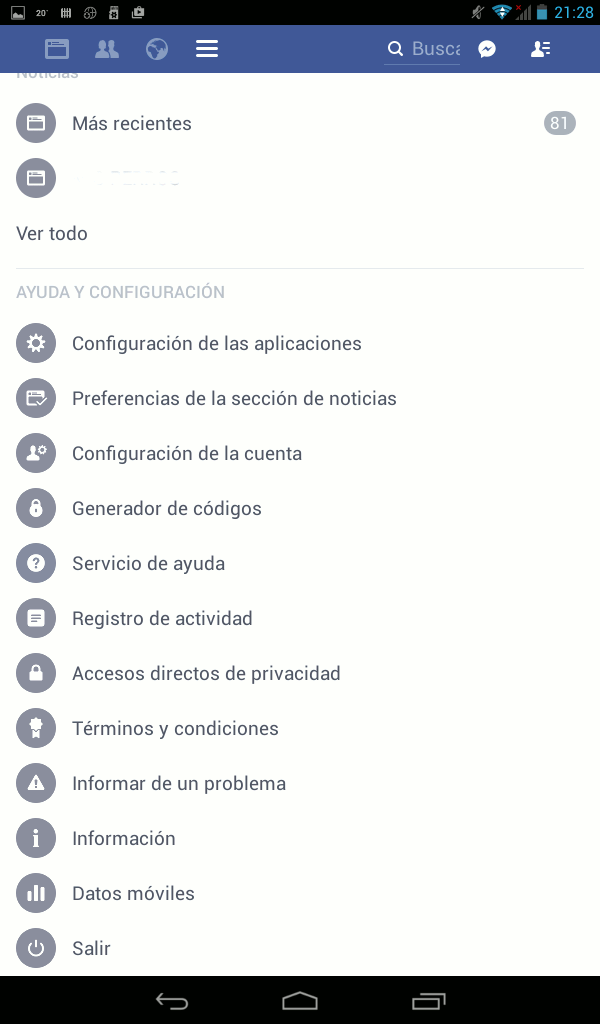
Task: View Registro de actividad
Action: tap(162, 619)
